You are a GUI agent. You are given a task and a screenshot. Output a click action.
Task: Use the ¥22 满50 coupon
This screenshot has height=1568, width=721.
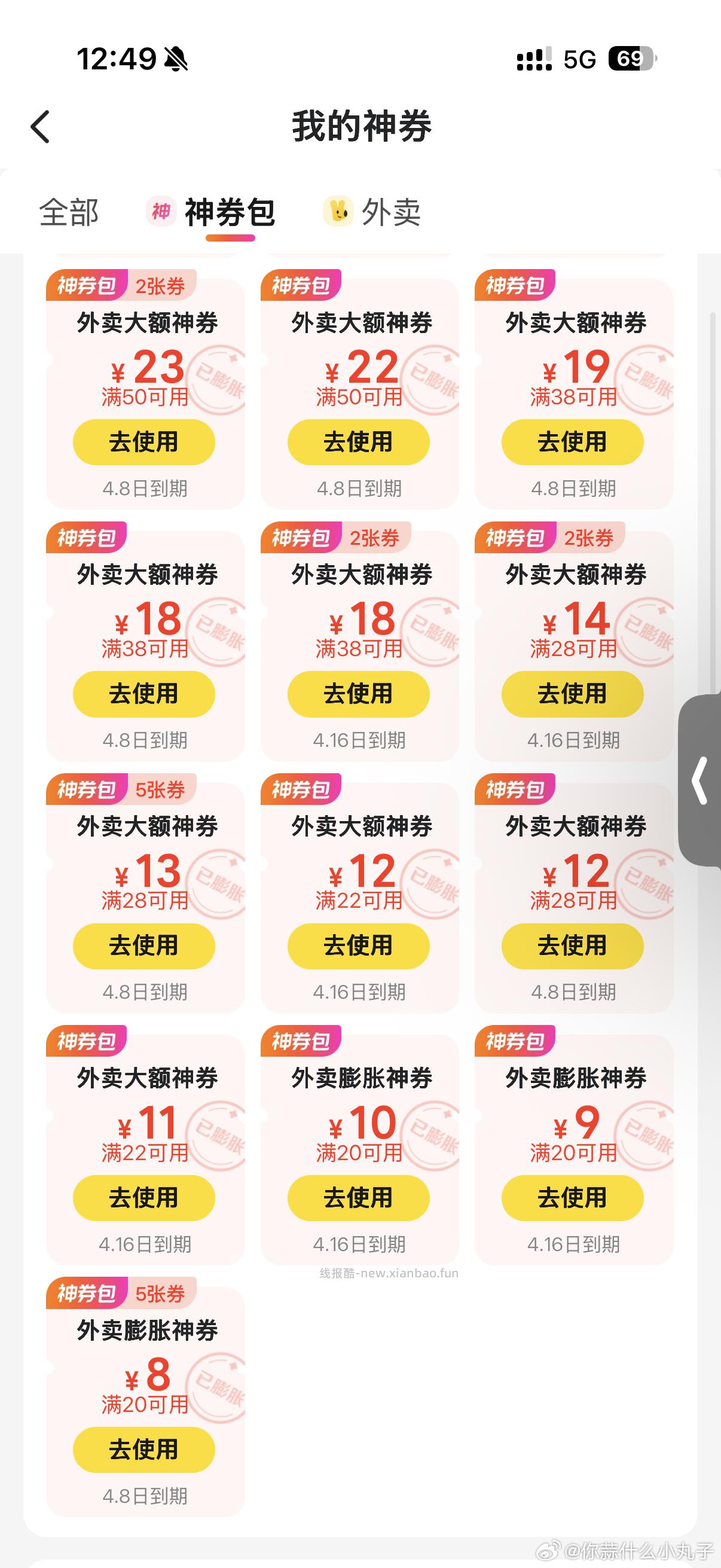[358, 442]
